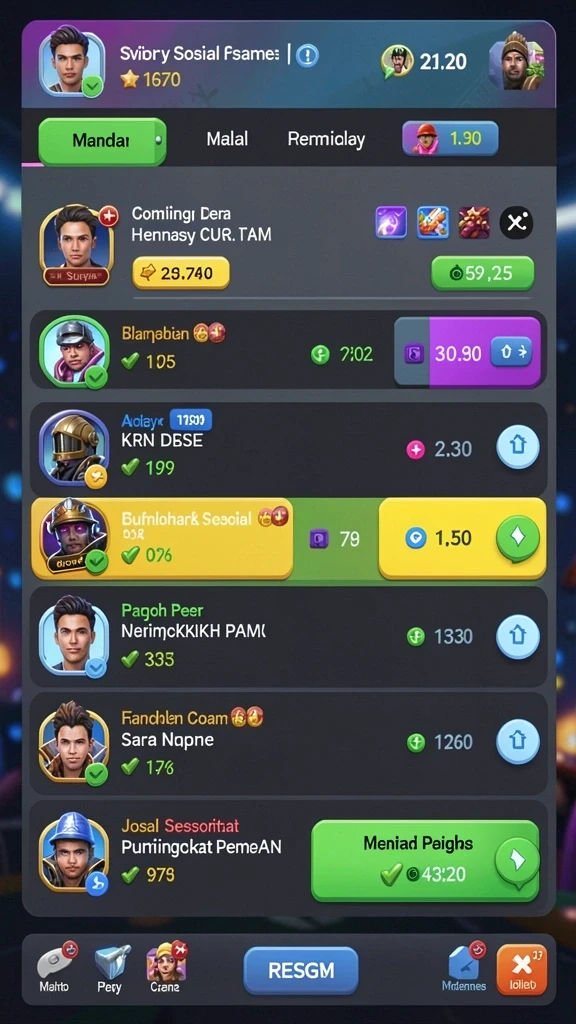
Task: Tap the up arrow for KRN DBSE
Action: coord(518,447)
